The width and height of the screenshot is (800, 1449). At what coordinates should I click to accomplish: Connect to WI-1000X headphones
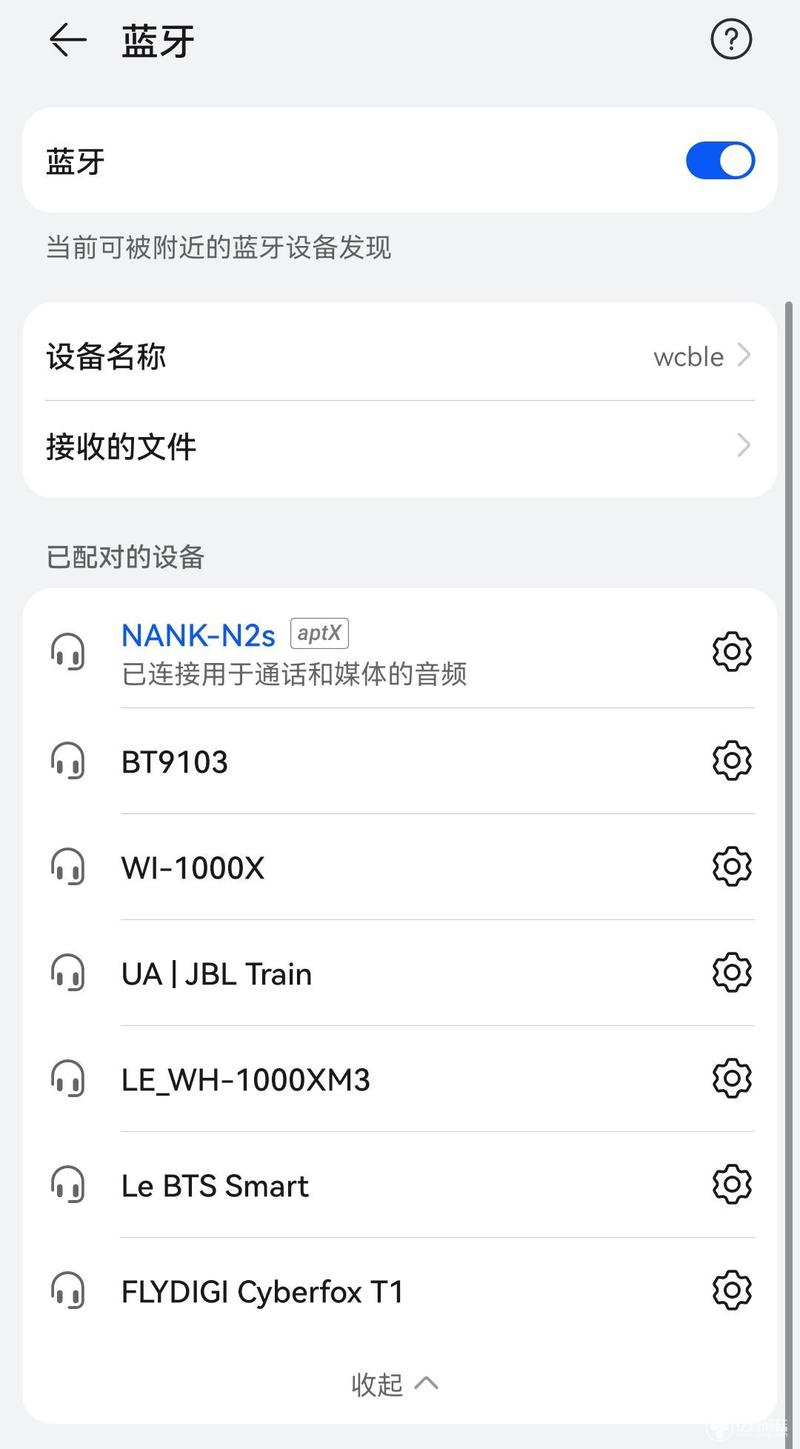(360, 867)
